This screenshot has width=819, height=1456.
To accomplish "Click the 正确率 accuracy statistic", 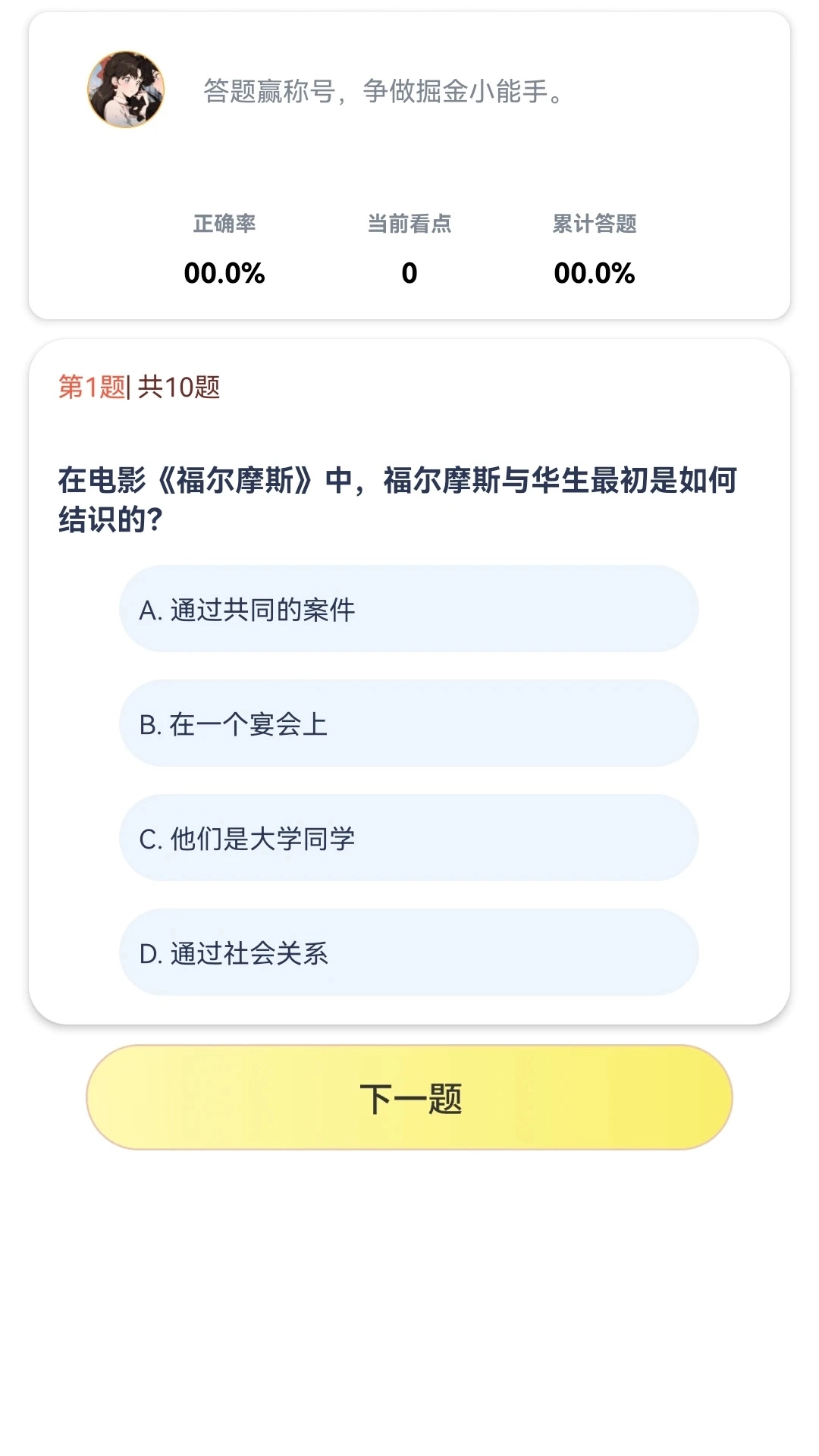I will pos(225,224).
